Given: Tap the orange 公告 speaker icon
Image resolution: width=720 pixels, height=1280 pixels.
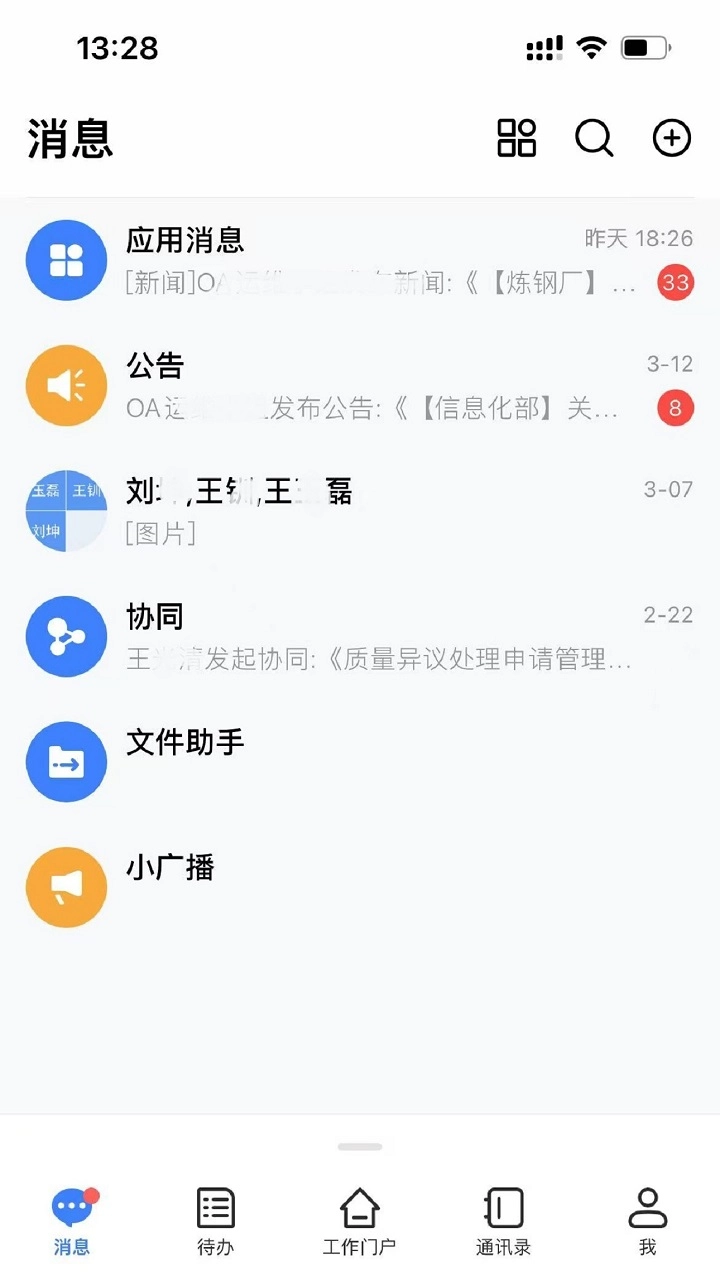Looking at the screenshot, I should (66, 385).
